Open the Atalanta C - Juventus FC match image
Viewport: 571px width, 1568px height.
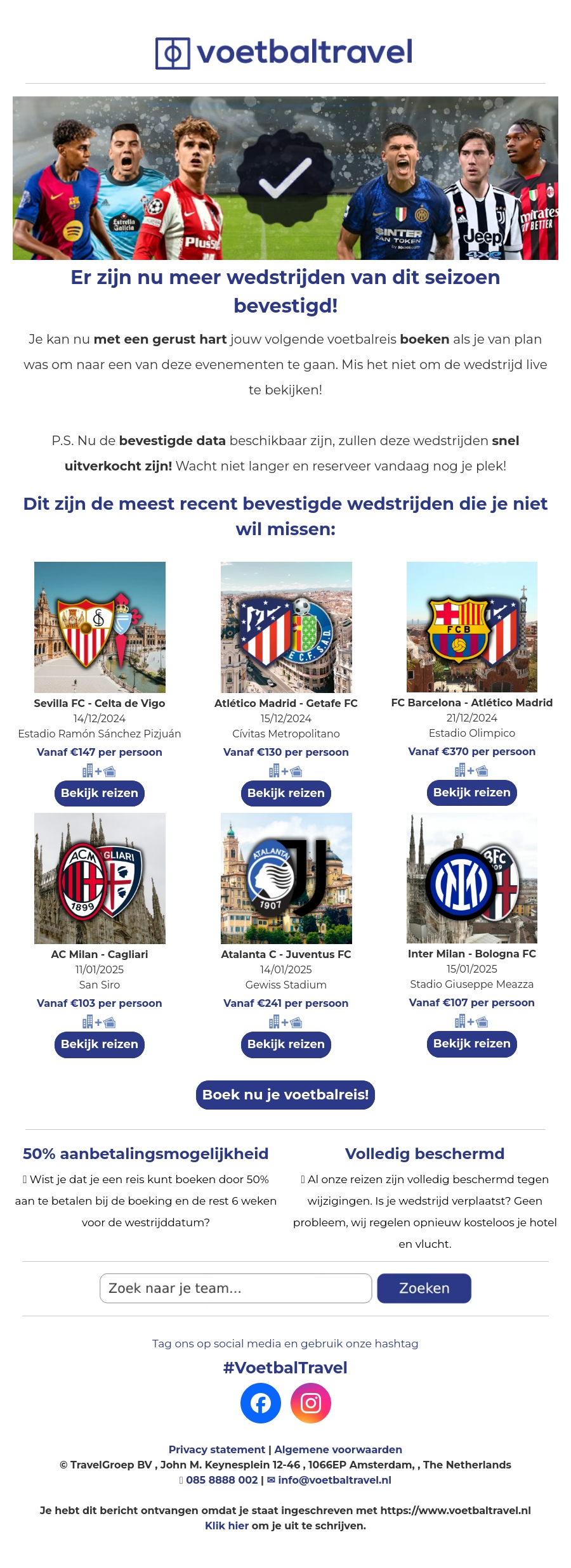285,878
